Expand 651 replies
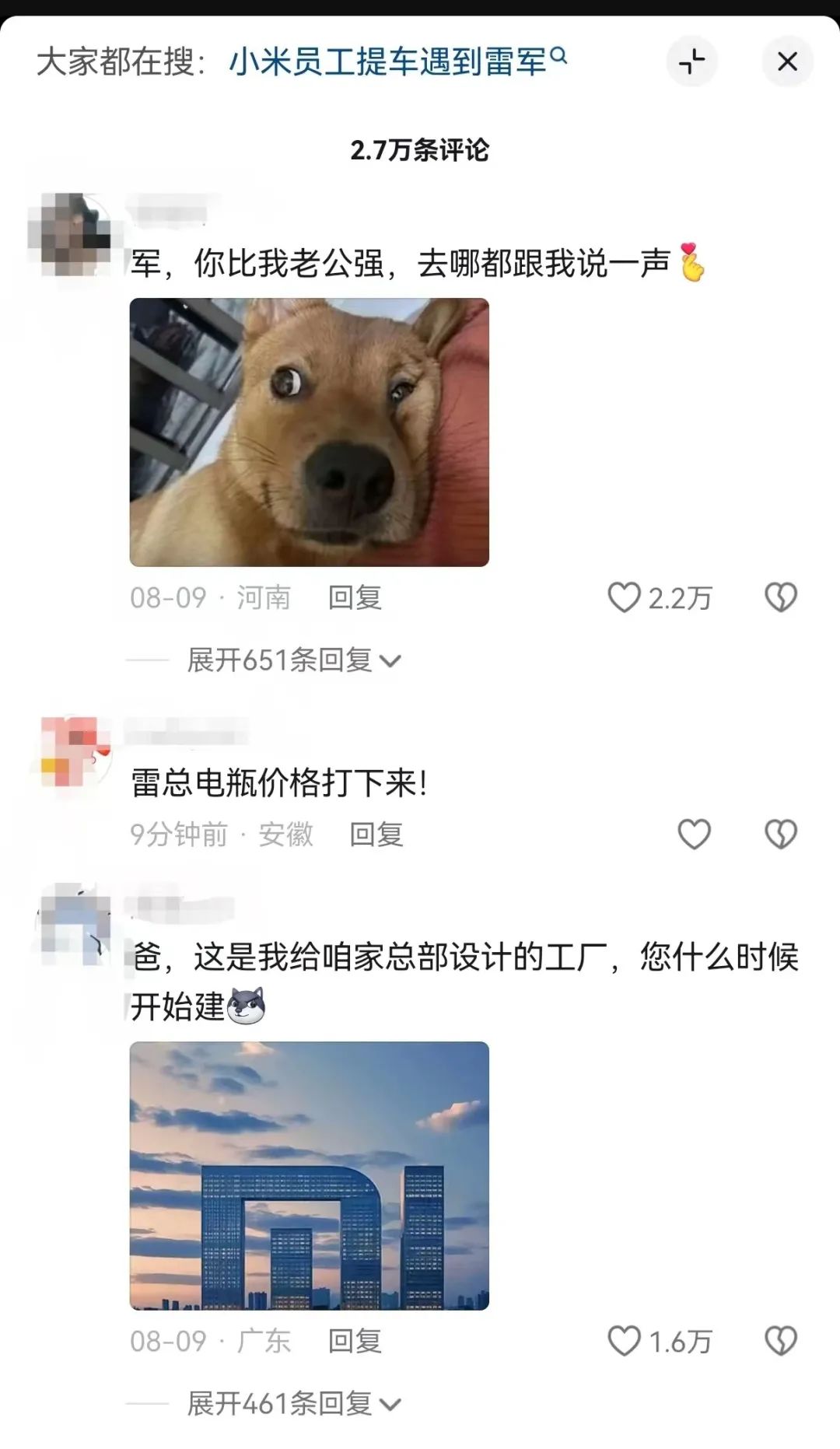The width and height of the screenshot is (840, 1449). pos(293,660)
